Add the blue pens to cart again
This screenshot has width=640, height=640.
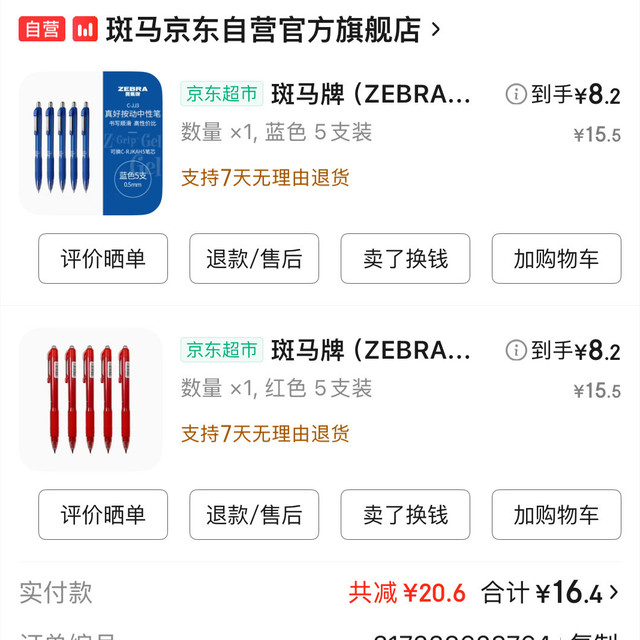(556, 259)
